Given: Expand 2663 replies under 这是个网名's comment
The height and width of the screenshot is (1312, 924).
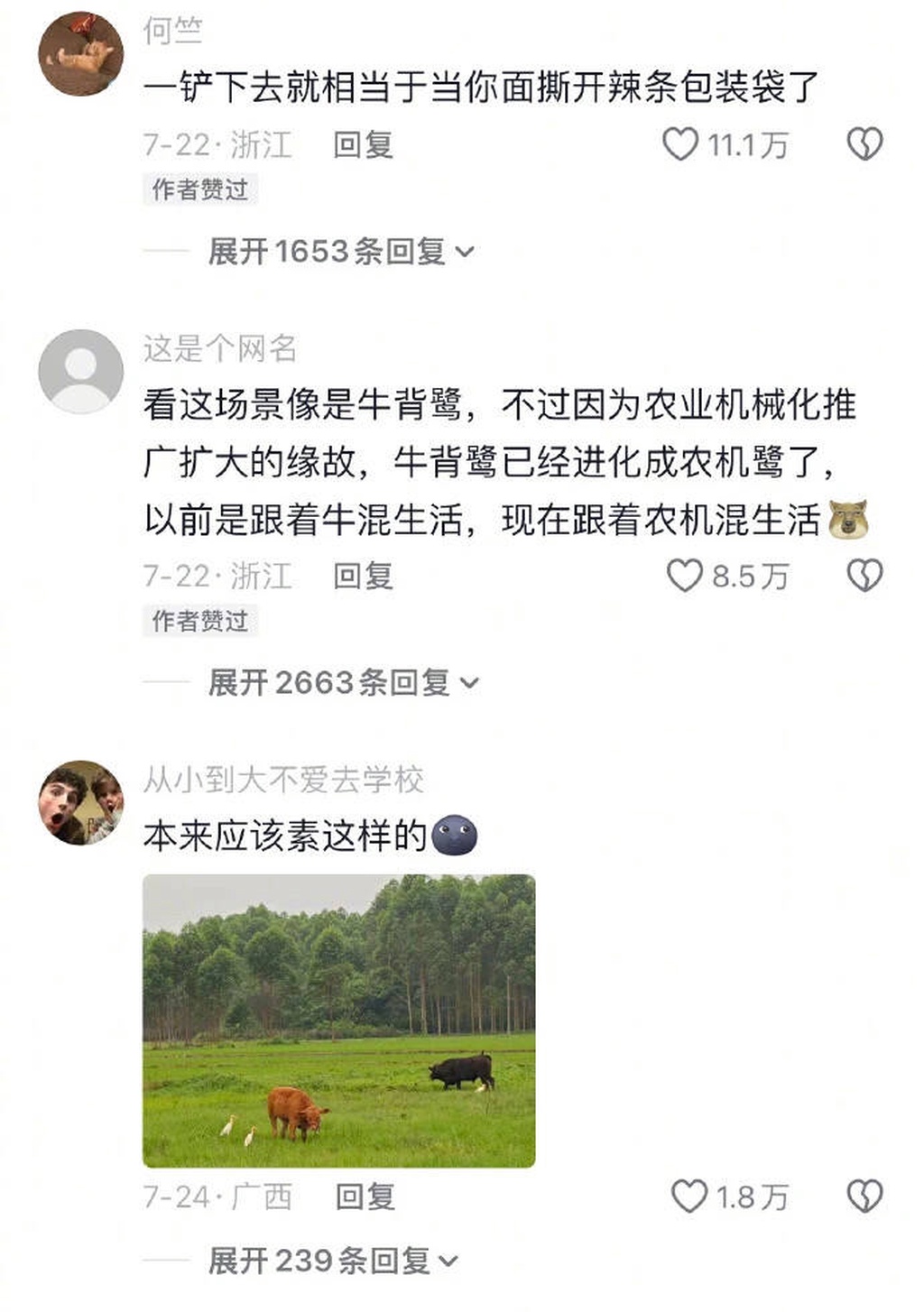Looking at the screenshot, I should click(x=343, y=682).
